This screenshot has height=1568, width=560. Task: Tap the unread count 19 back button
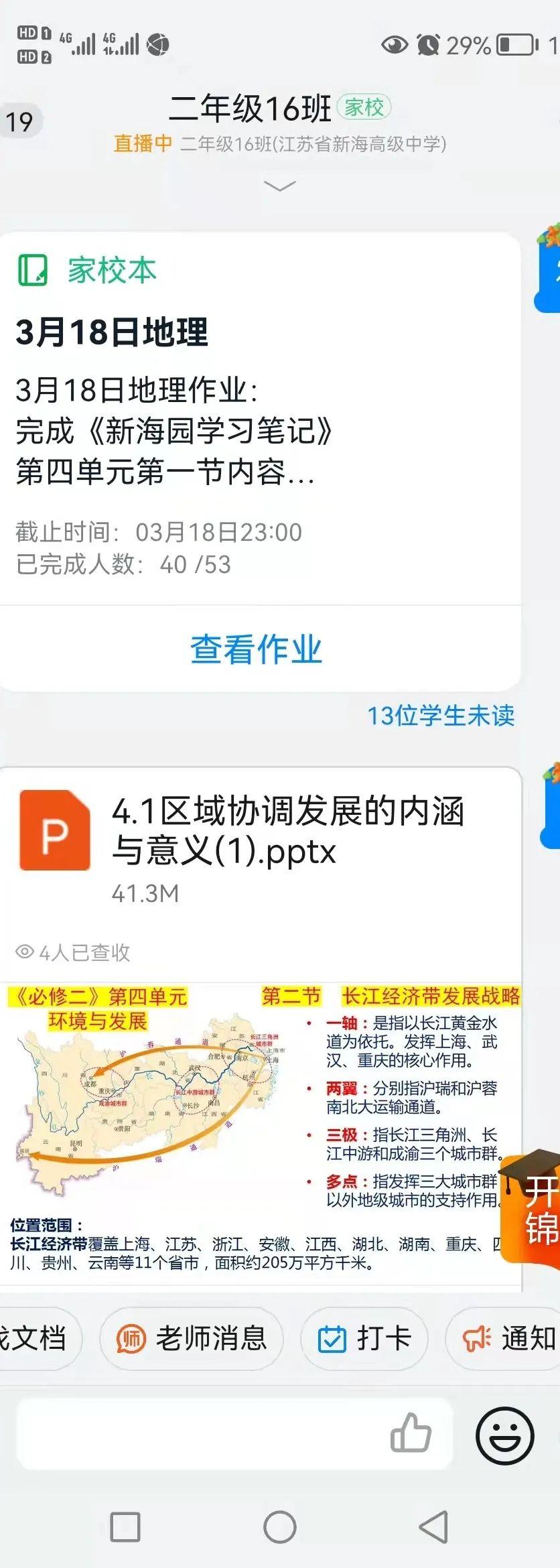pyautogui.click(x=20, y=121)
